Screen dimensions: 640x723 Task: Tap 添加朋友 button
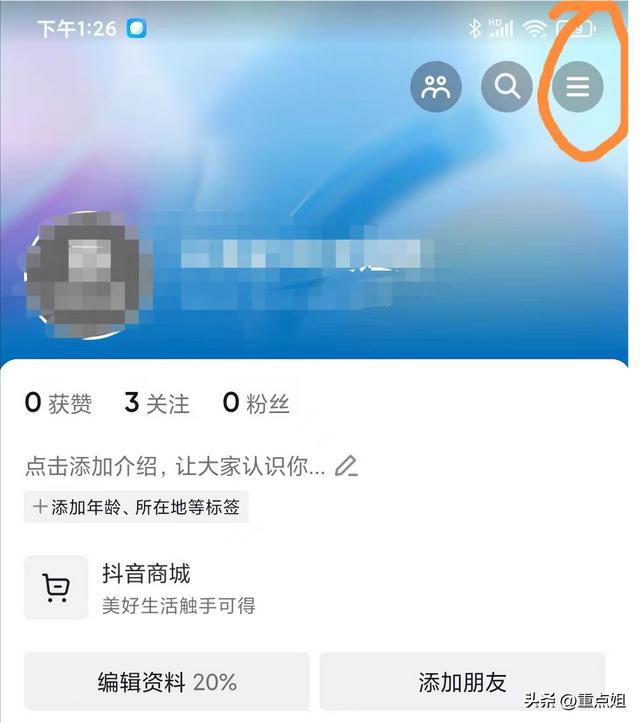pyautogui.click(x=462, y=683)
